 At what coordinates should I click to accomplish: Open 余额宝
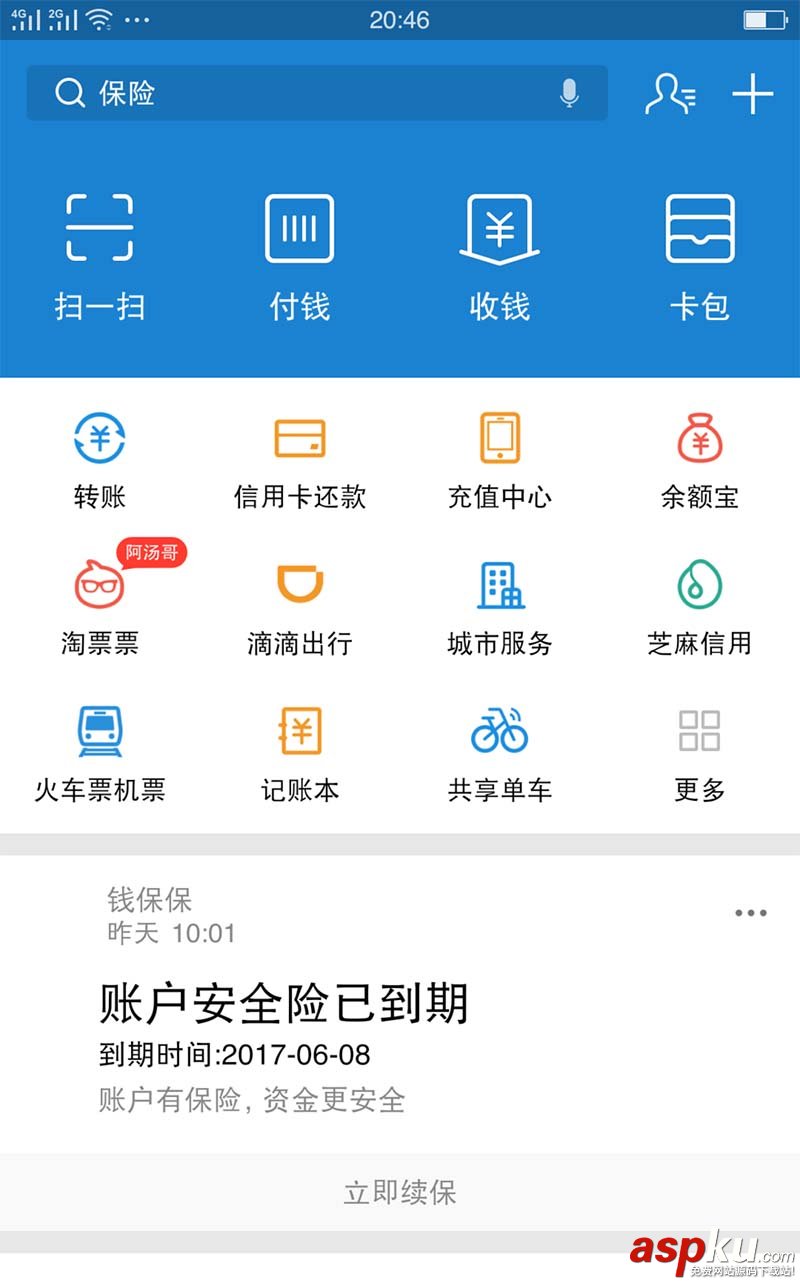[x=699, y=460]
